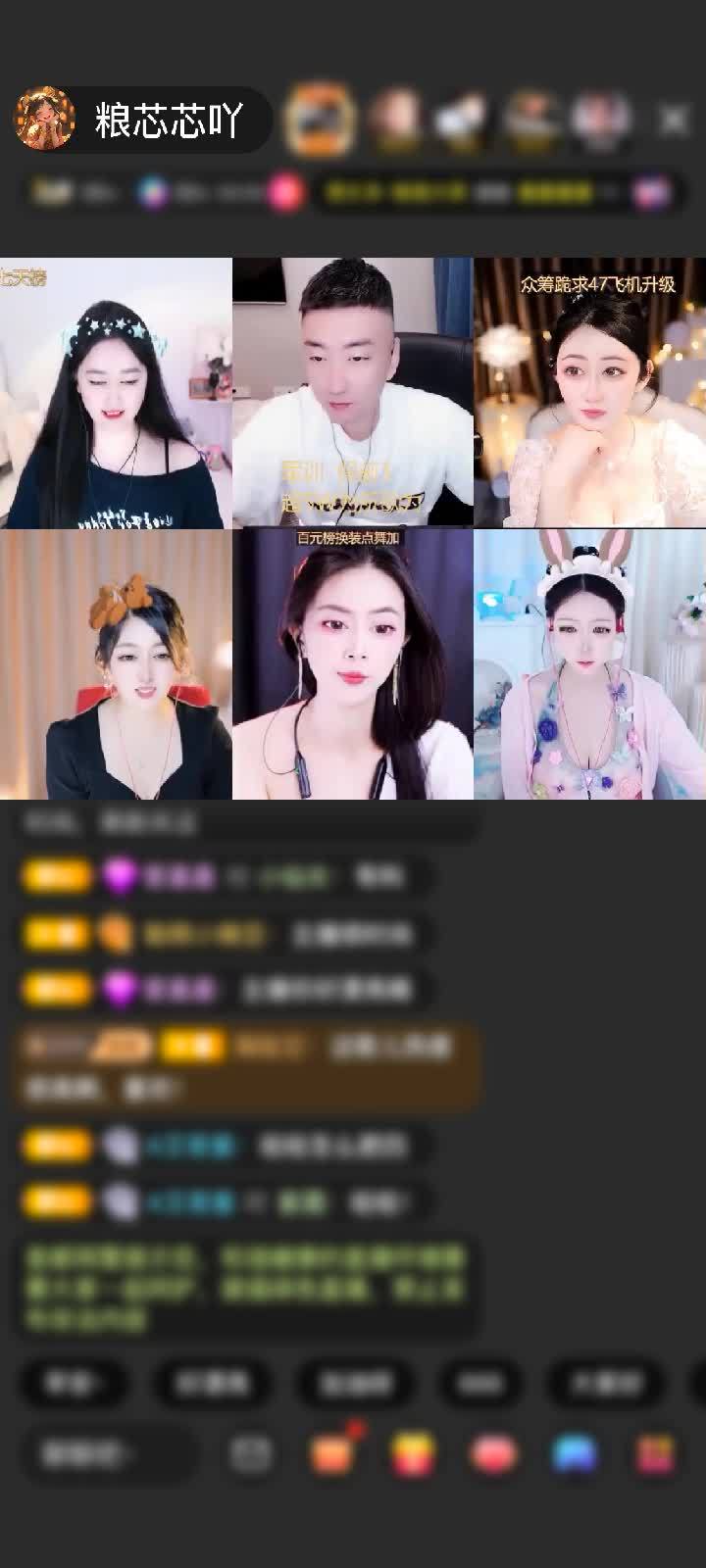The height and width of the screenshot is (1568, 706).
Task: Select the guest wearing bunny ears
Action: 589,664
